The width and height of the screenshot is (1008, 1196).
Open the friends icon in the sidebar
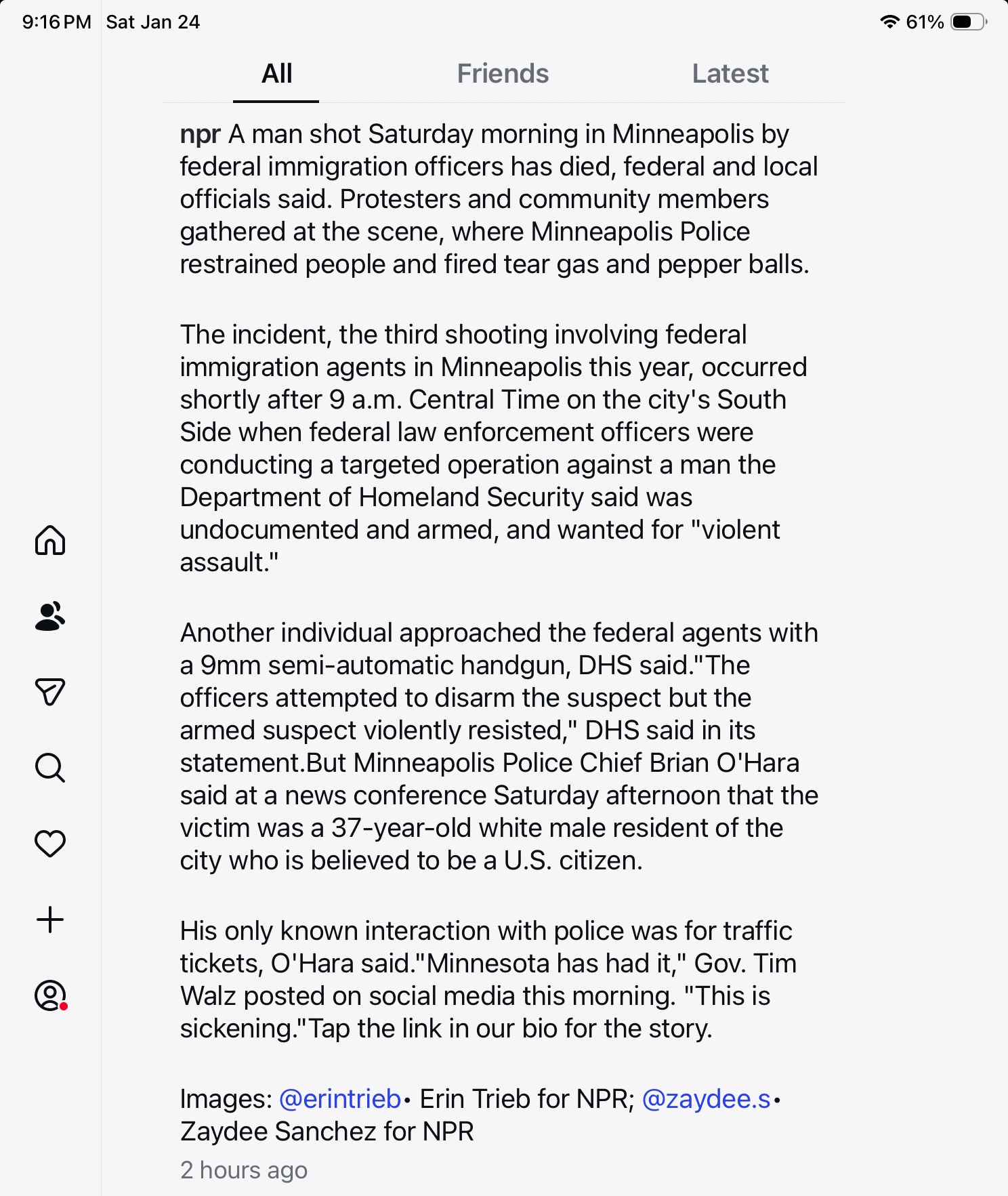pyautogui.click(x=50, y=616)
